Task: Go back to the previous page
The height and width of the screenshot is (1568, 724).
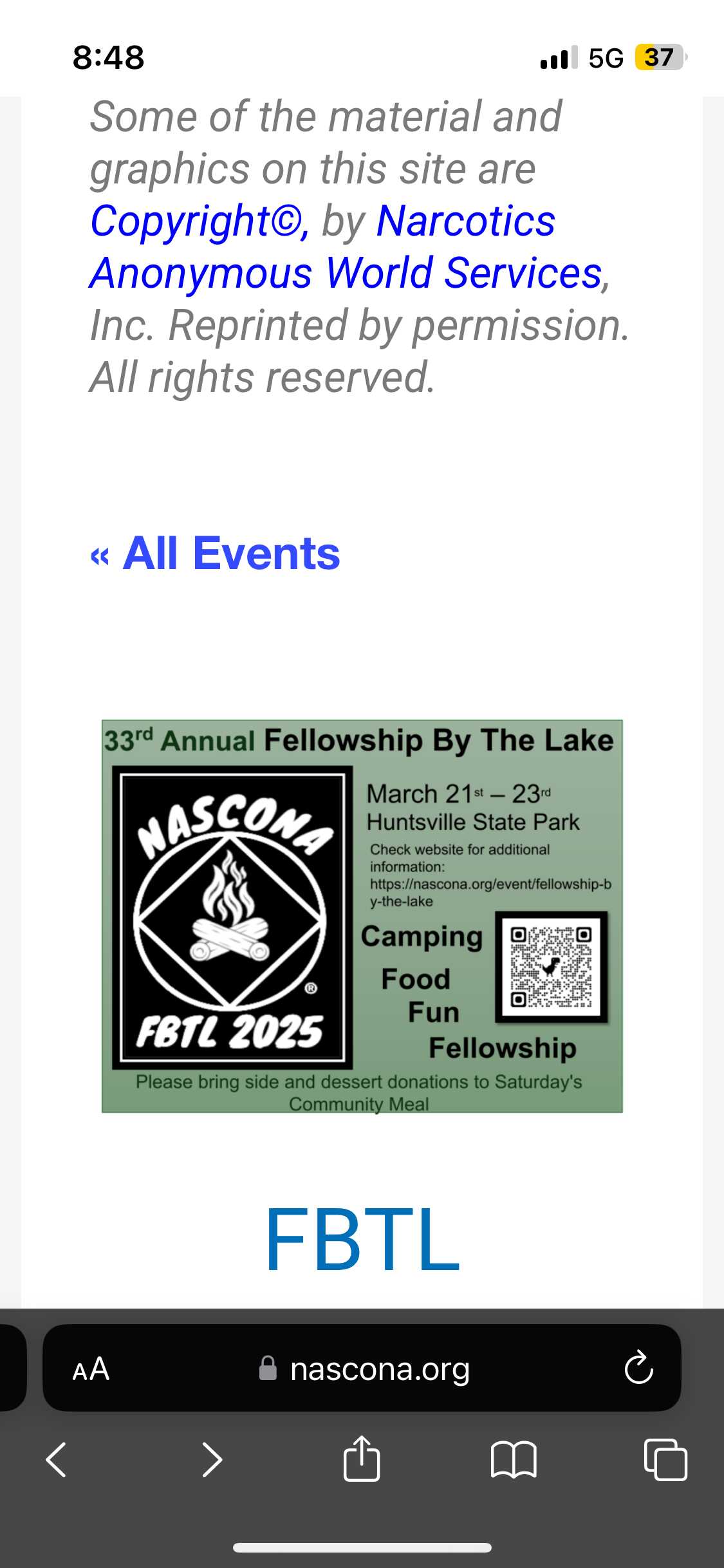Action: tap(57, 1460)
